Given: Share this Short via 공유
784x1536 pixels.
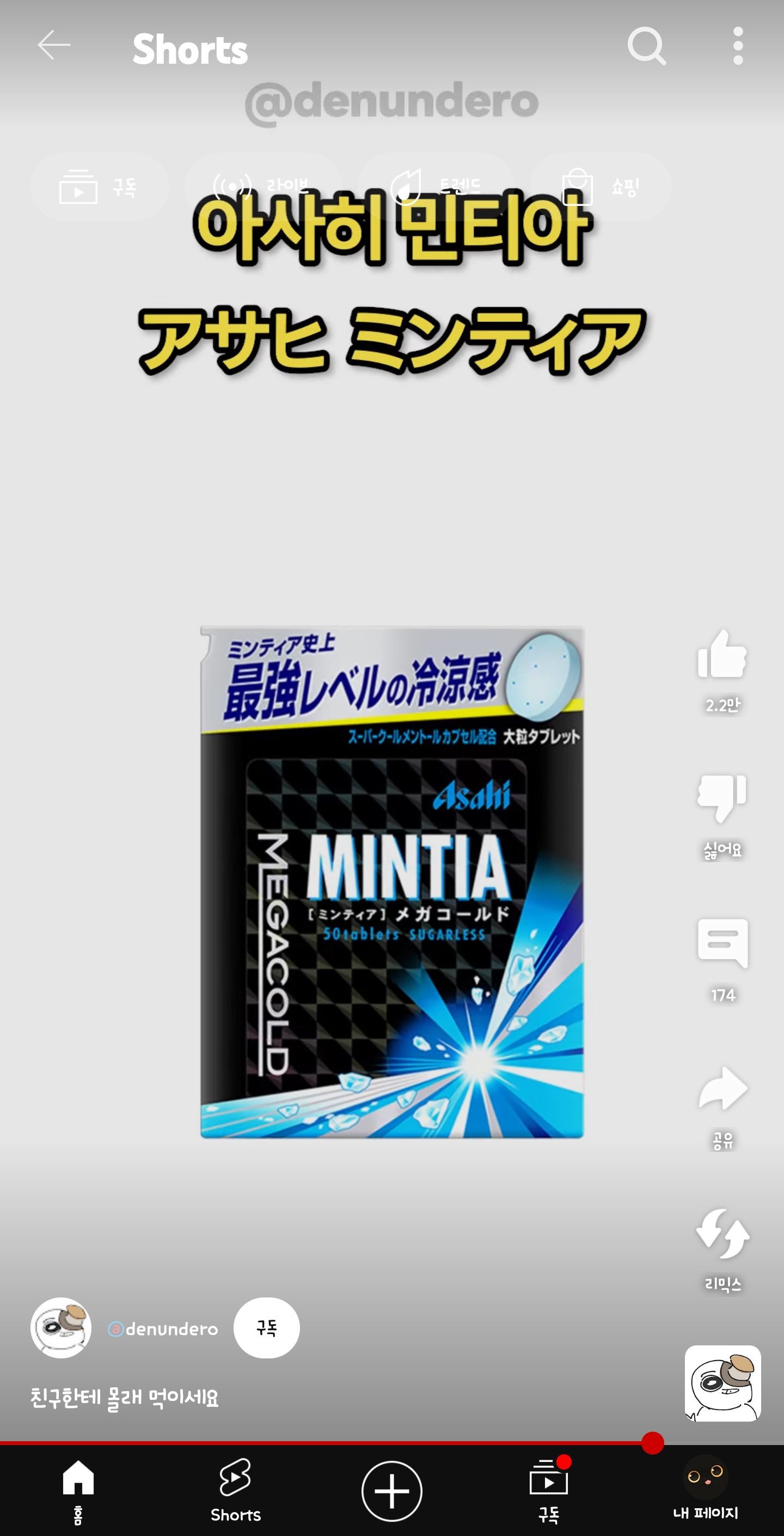Looking at the screenshot, I should tap(722, 1089).
